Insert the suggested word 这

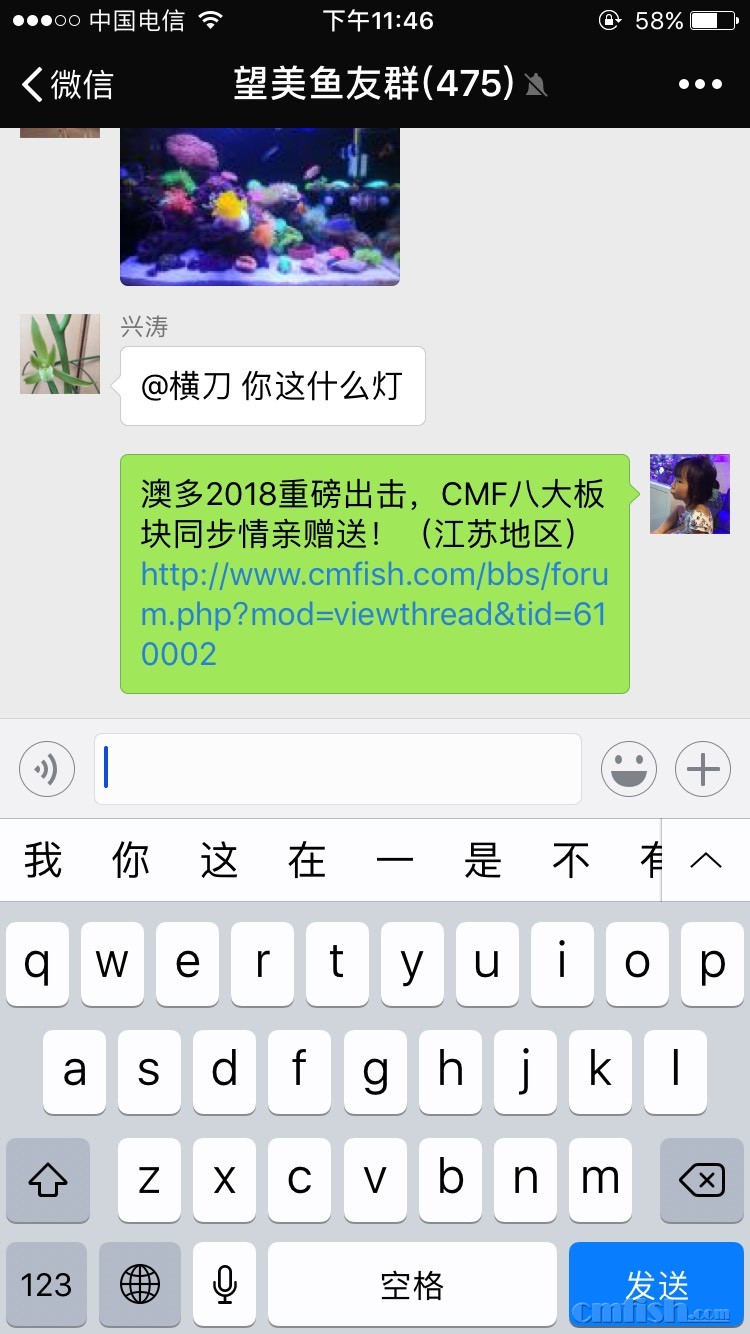[219, 860]
